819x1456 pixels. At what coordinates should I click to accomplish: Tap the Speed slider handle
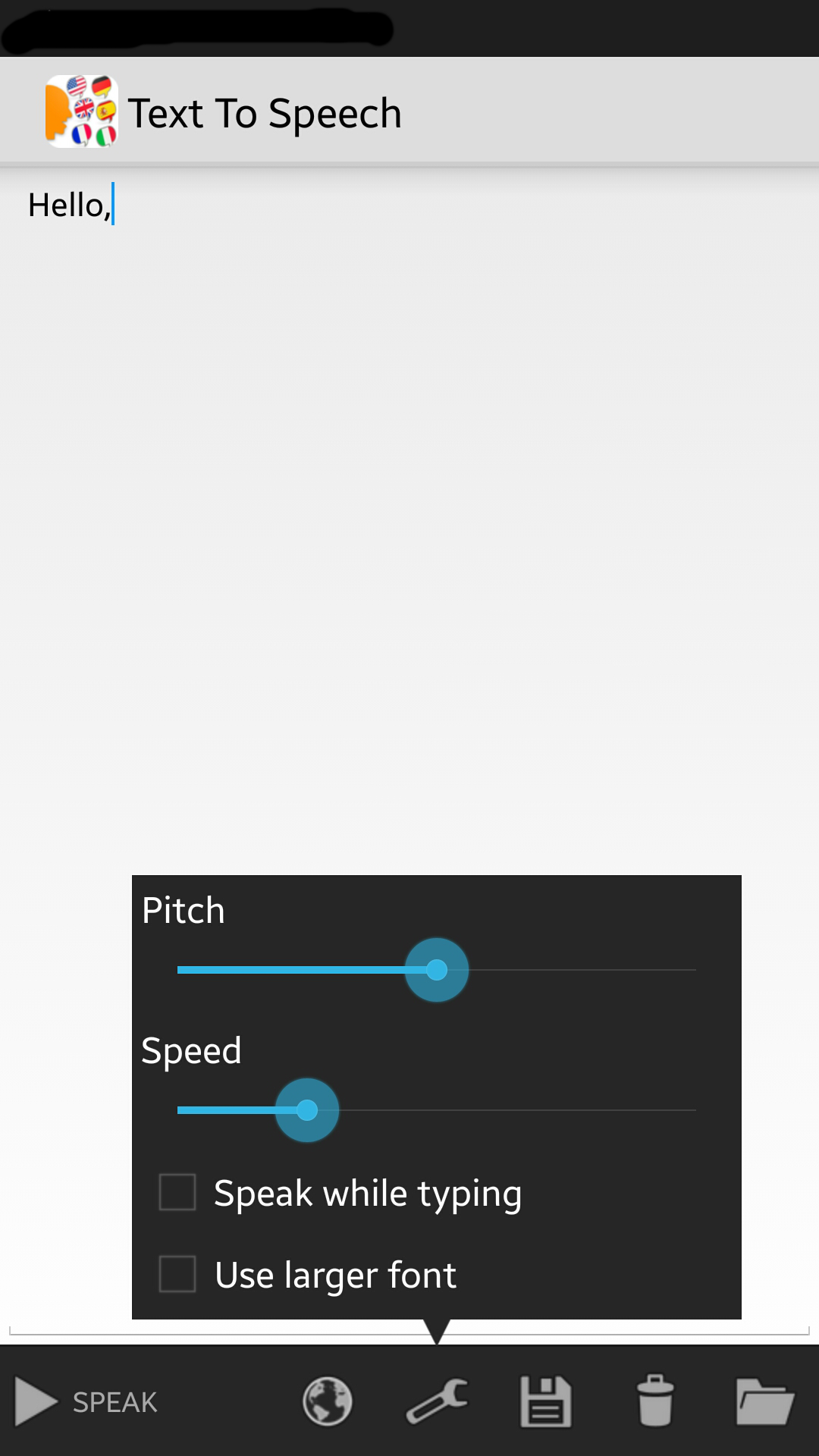[x=307, y=1110]
